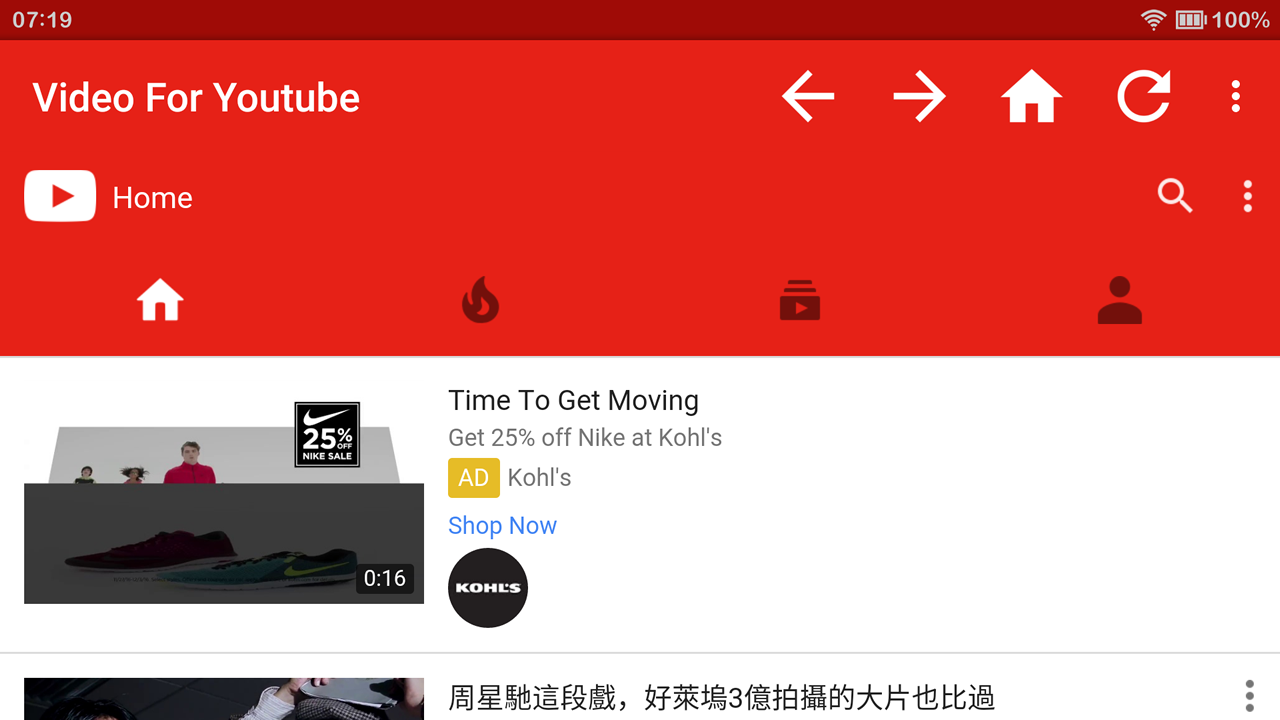1280x720 pixels.
Task: Play the Nike 25% off ad video
Action: [224, 504]
